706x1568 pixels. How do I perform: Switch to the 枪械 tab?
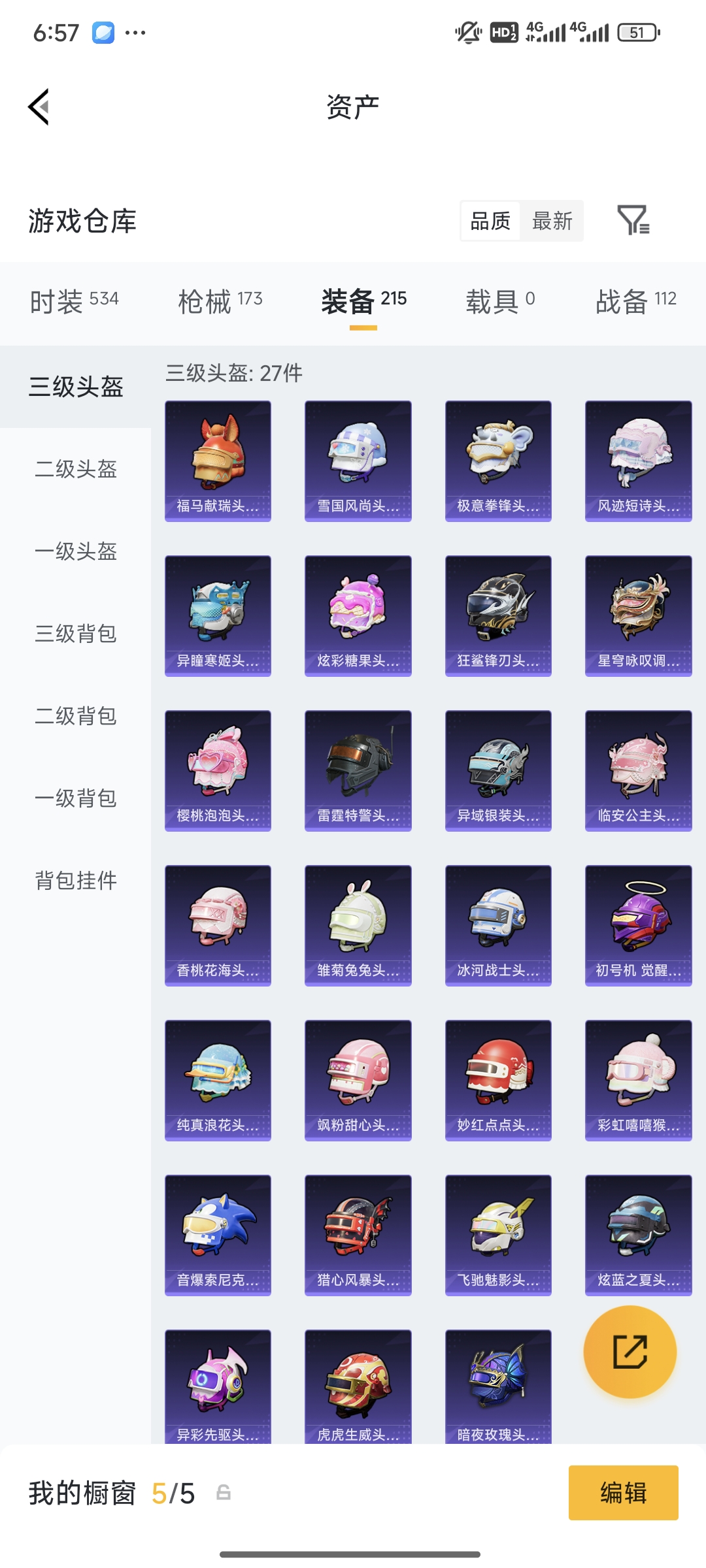[x=220, y=301]
